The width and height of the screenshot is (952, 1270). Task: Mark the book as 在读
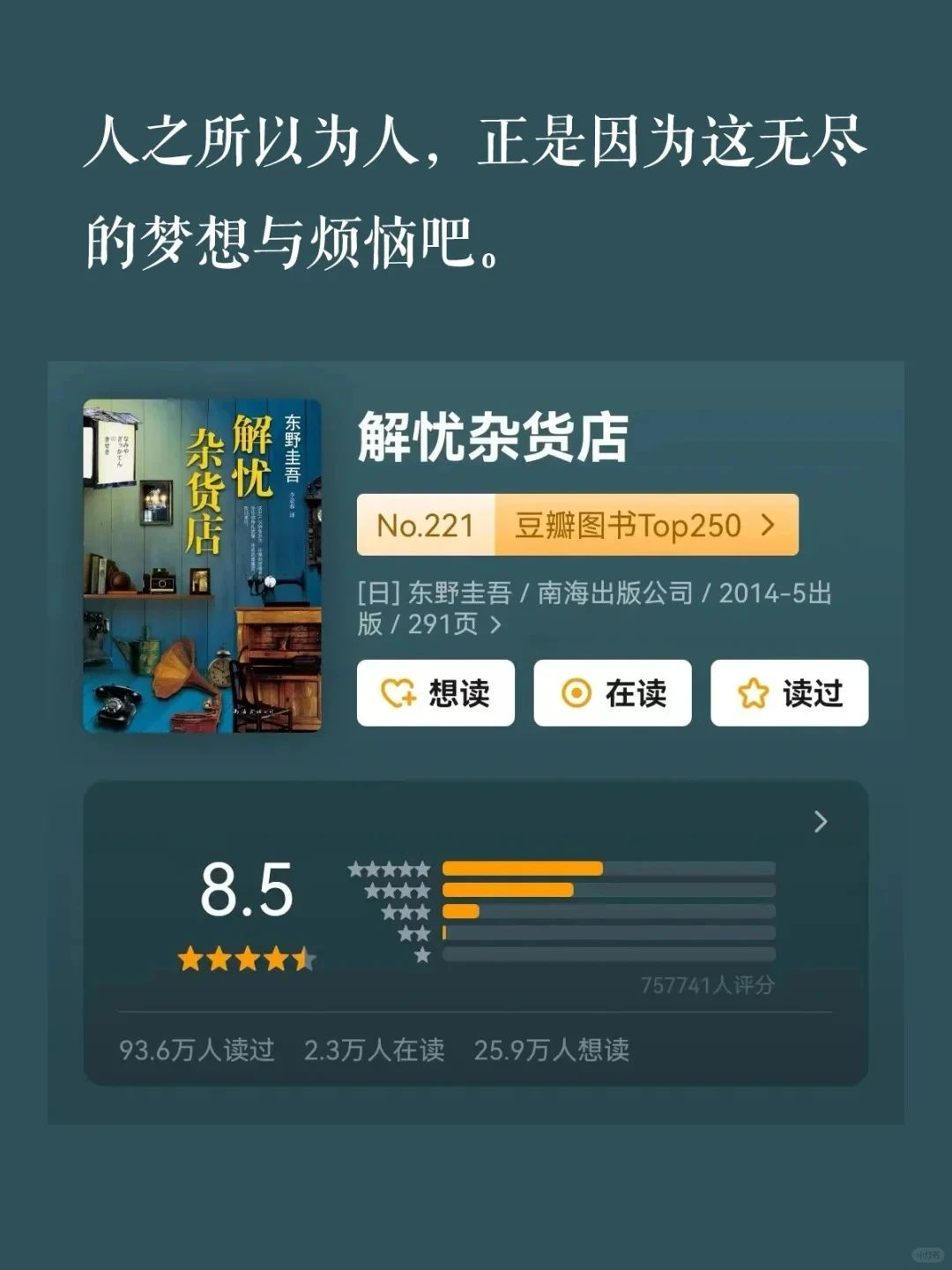point(613,693)
